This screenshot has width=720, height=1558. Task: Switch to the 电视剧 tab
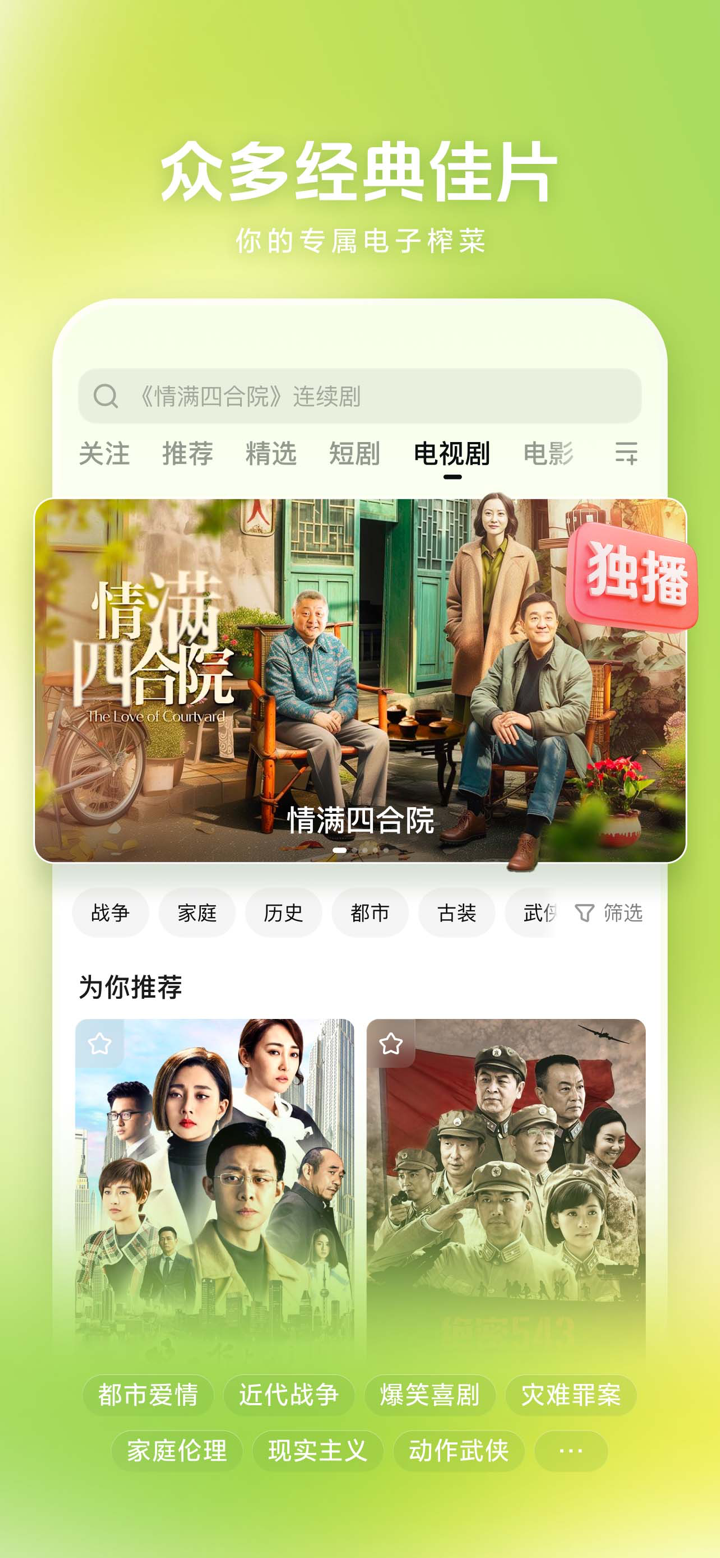point(452,454)
